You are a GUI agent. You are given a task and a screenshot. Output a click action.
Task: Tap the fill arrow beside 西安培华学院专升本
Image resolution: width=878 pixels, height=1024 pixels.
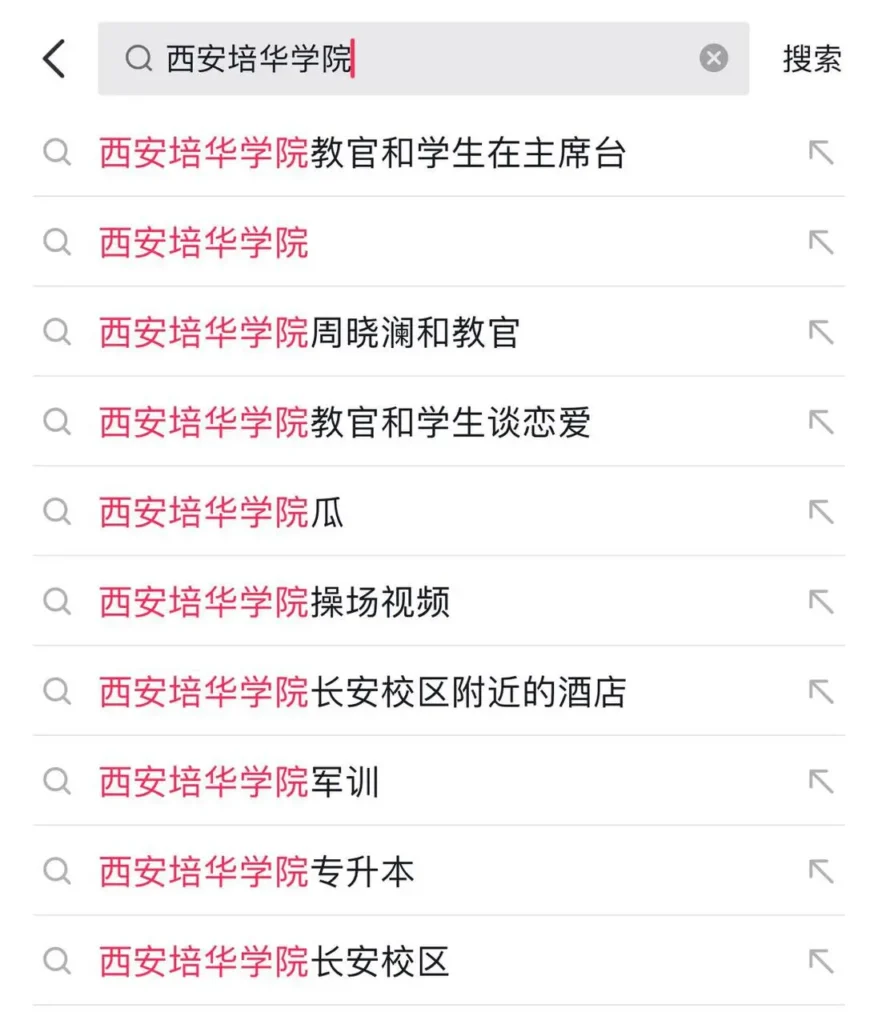pos(820,871)
